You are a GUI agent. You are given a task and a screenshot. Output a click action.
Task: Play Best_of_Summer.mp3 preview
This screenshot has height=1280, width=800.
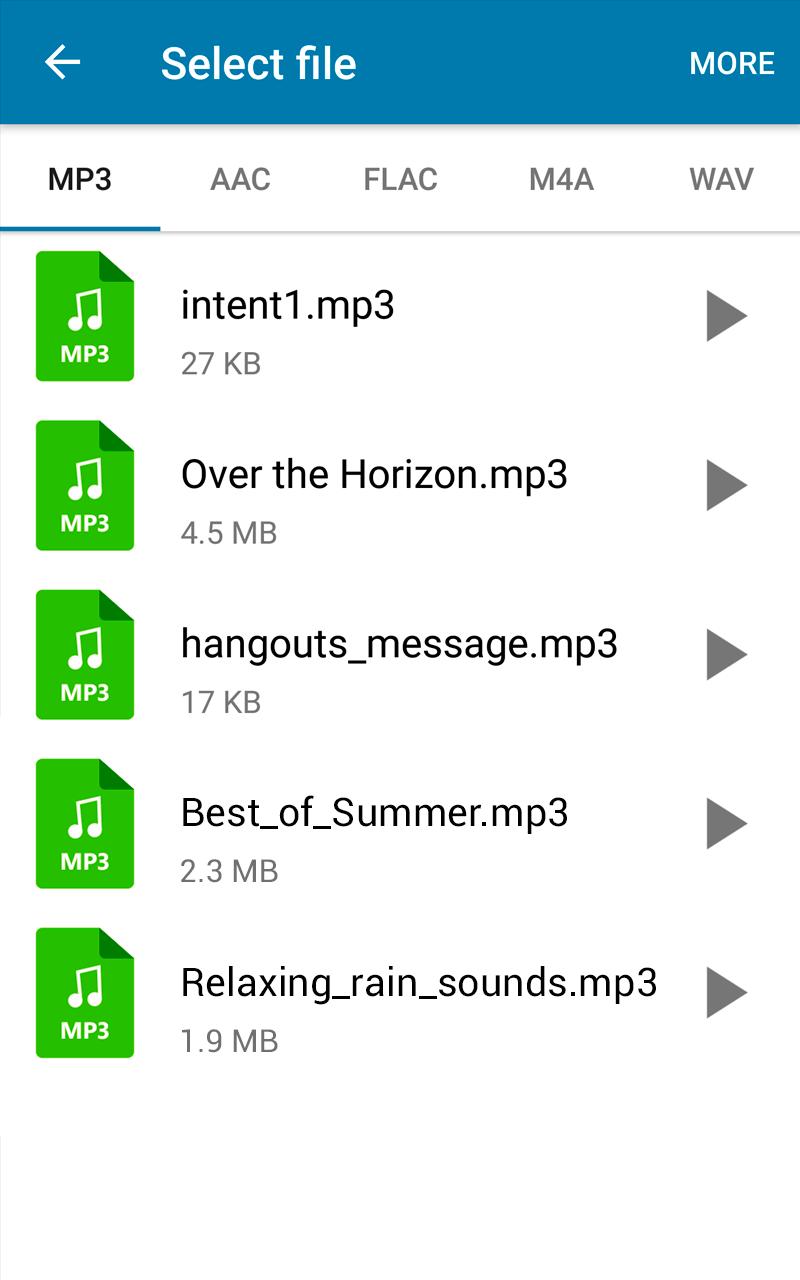(726, 823)
